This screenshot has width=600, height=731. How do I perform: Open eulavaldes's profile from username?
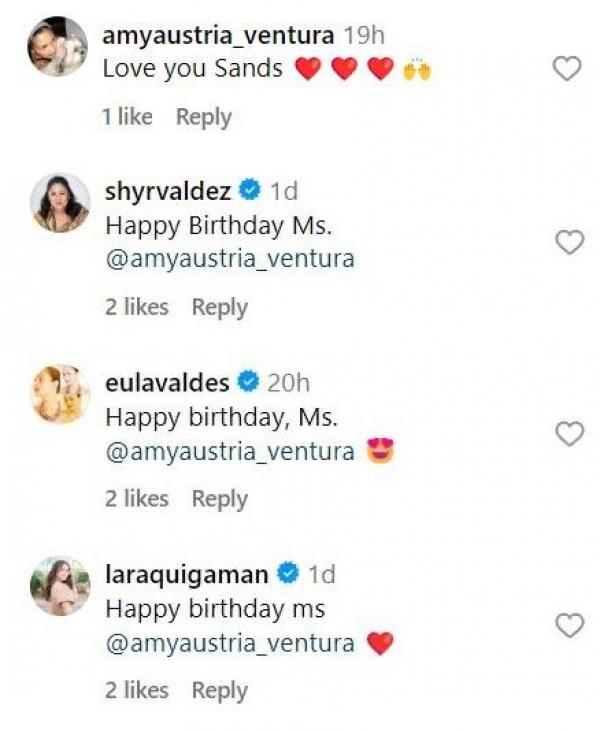(x=168, y=382)
